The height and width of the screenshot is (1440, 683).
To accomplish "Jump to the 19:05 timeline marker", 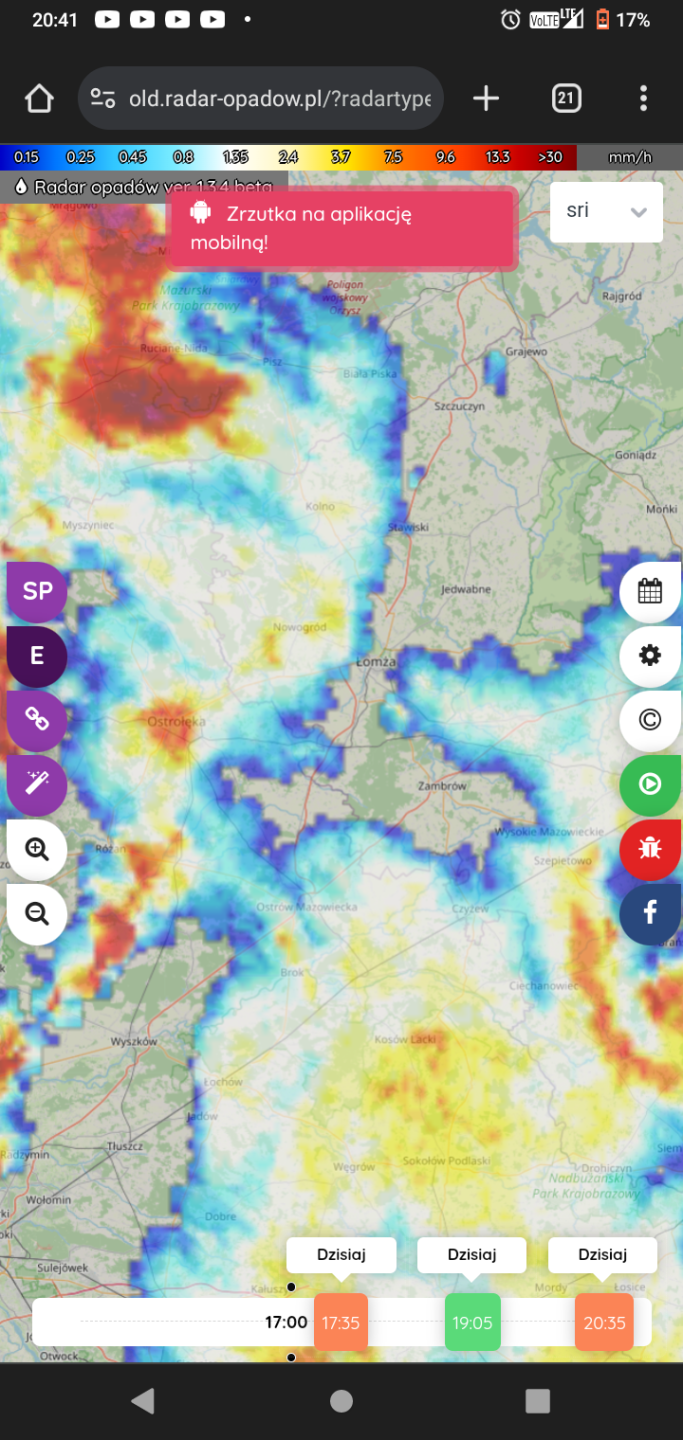I will tap(472, 1322).
